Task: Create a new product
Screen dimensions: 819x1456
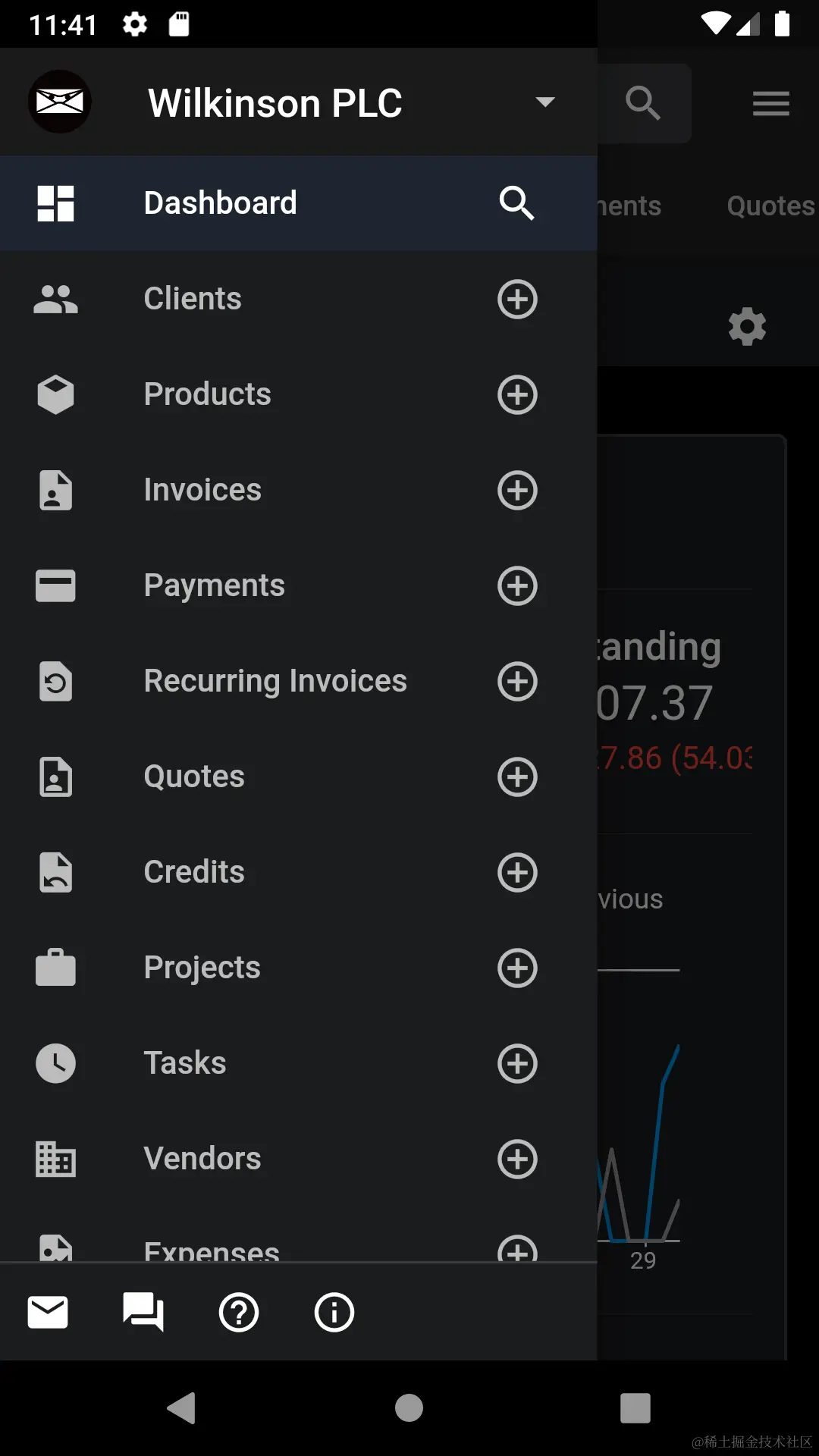Action: [x=517, y=394]
